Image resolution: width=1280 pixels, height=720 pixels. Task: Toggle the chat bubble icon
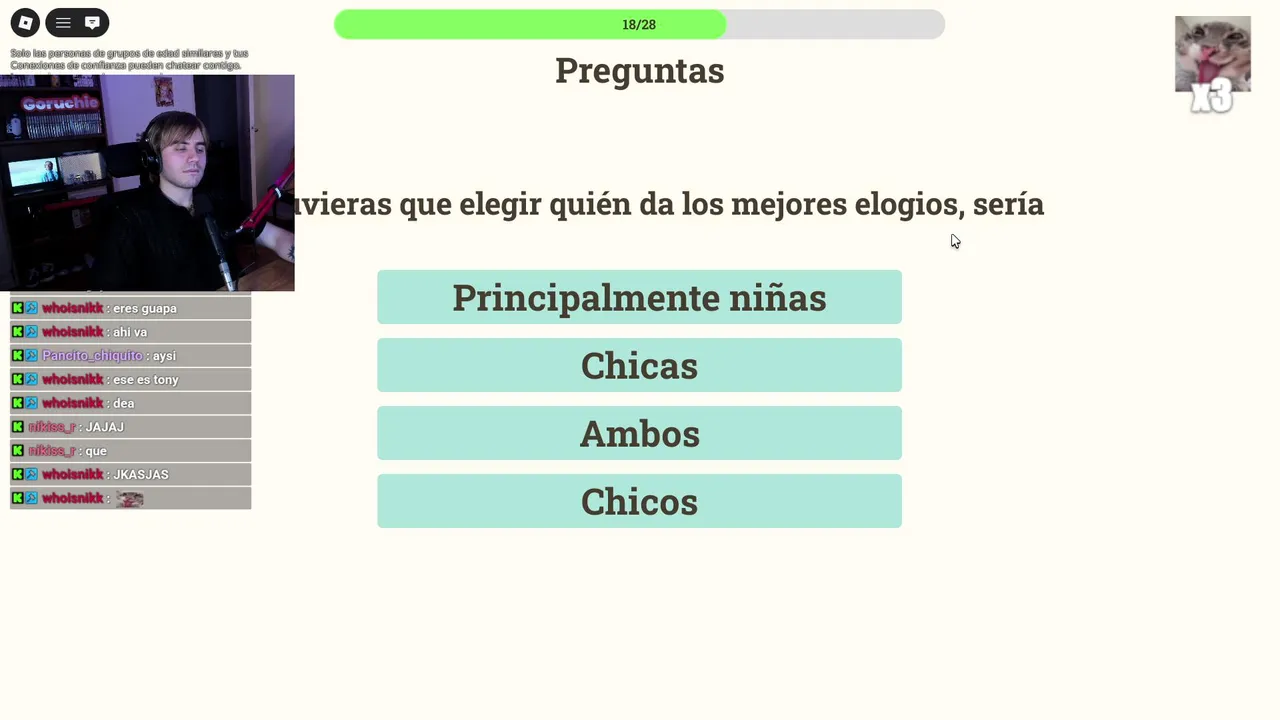[92, 23]
